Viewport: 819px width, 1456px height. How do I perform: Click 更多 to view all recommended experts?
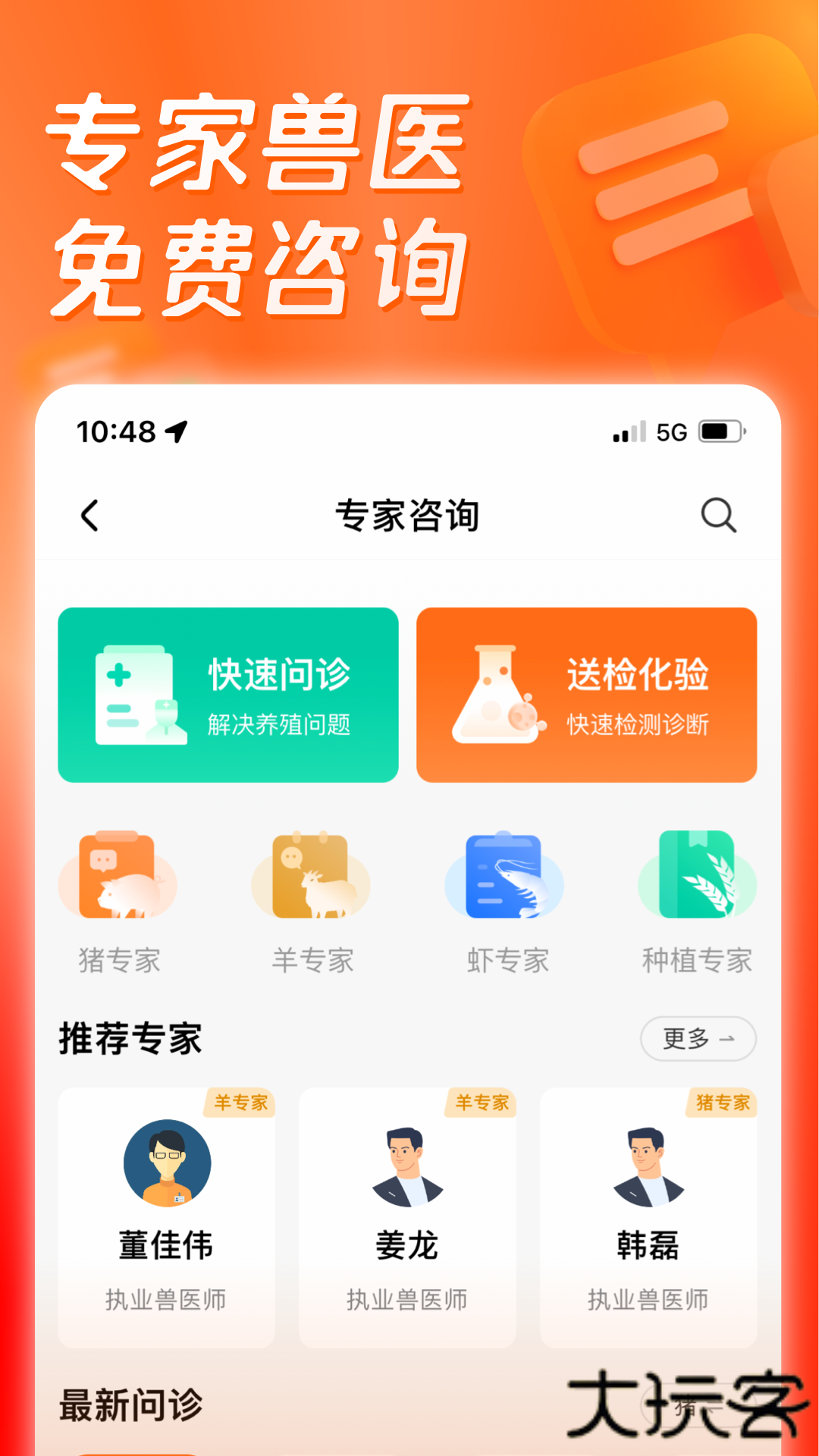[697, 1040]
